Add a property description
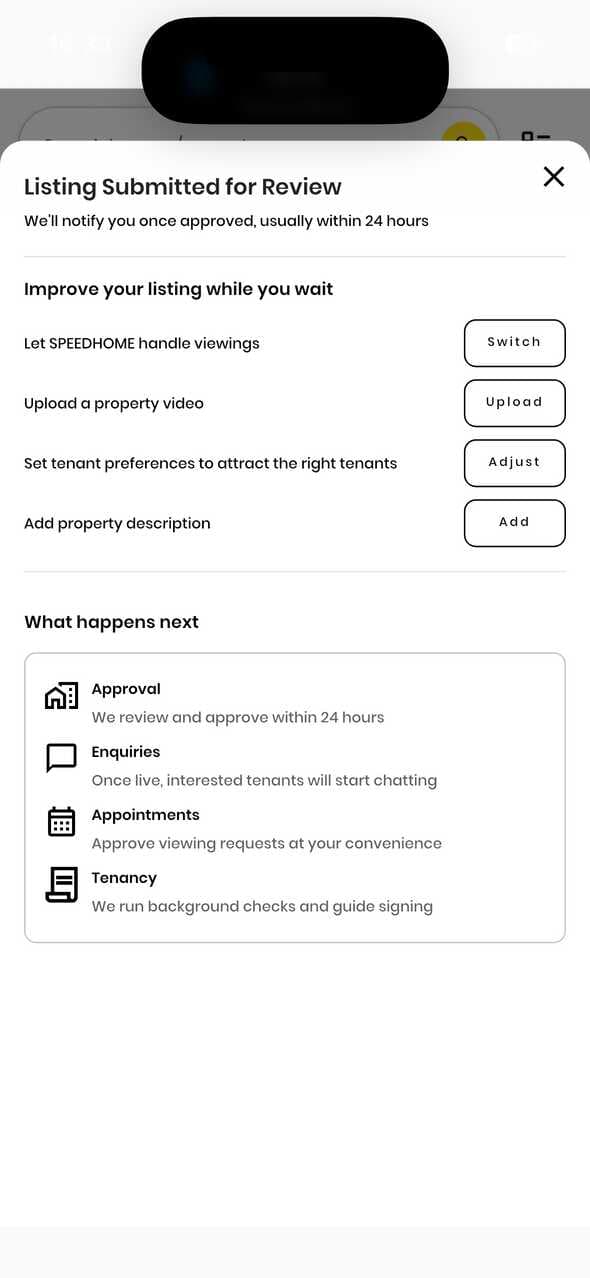This screenshot has width=590, height=1278. (x=514, y=523)
